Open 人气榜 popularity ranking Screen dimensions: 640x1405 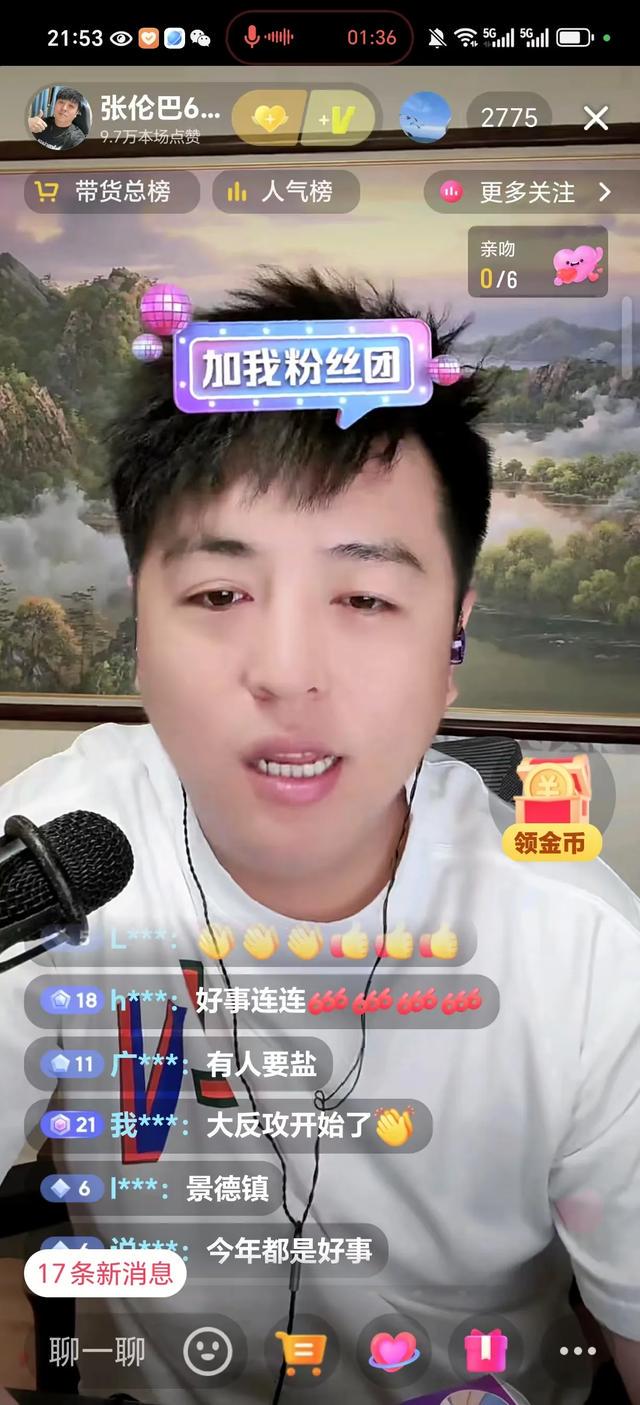pos(285,192)
